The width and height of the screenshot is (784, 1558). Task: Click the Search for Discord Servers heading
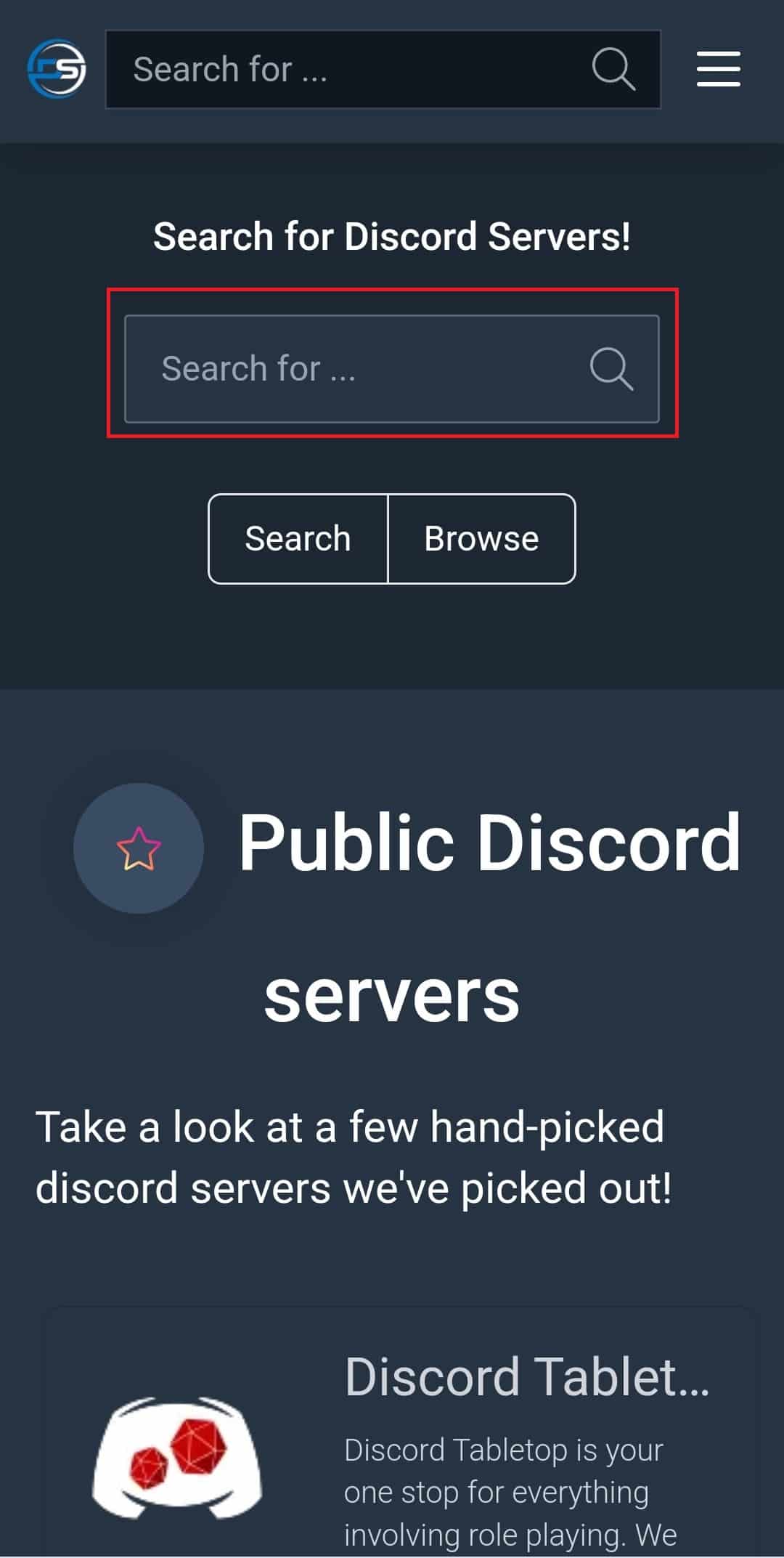(392, 235)
